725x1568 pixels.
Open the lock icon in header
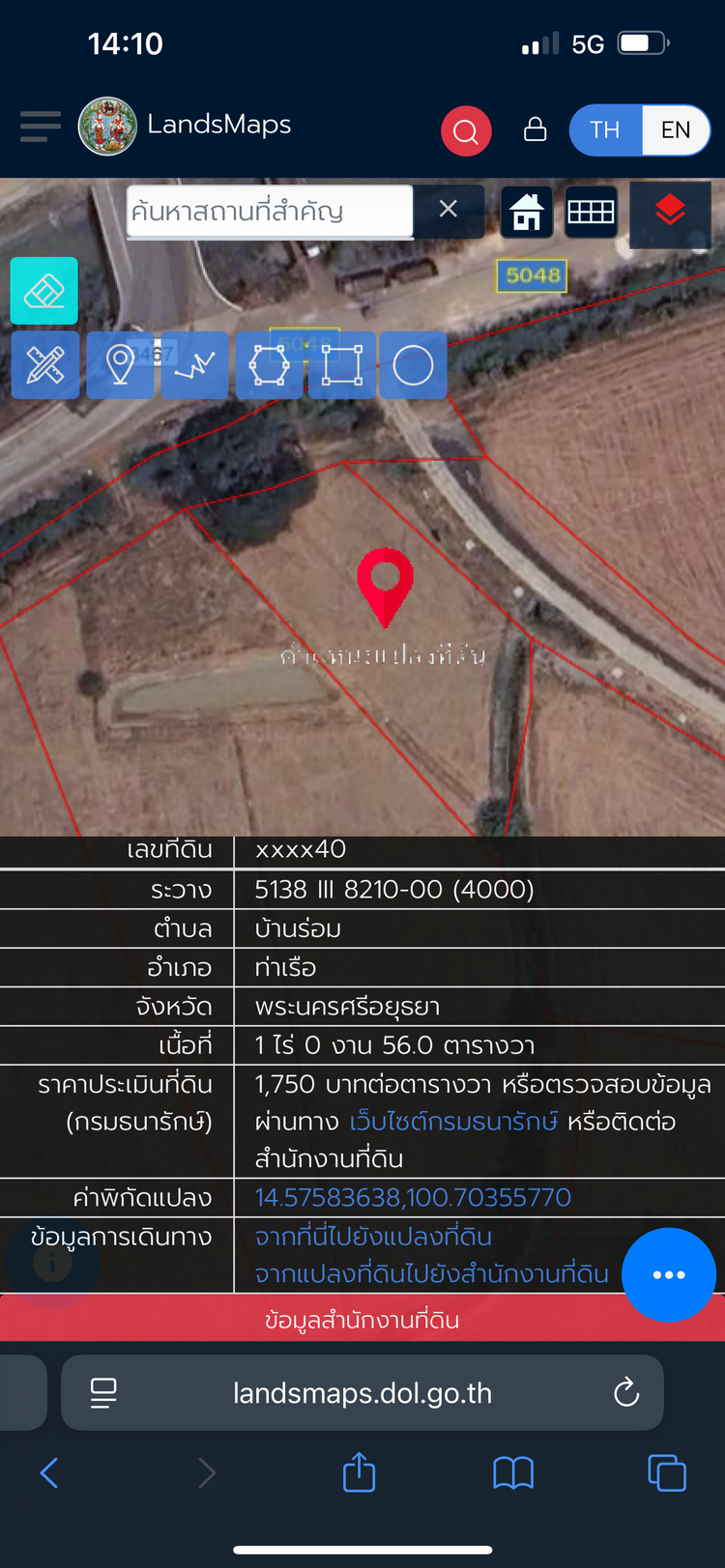coord(536,129)
